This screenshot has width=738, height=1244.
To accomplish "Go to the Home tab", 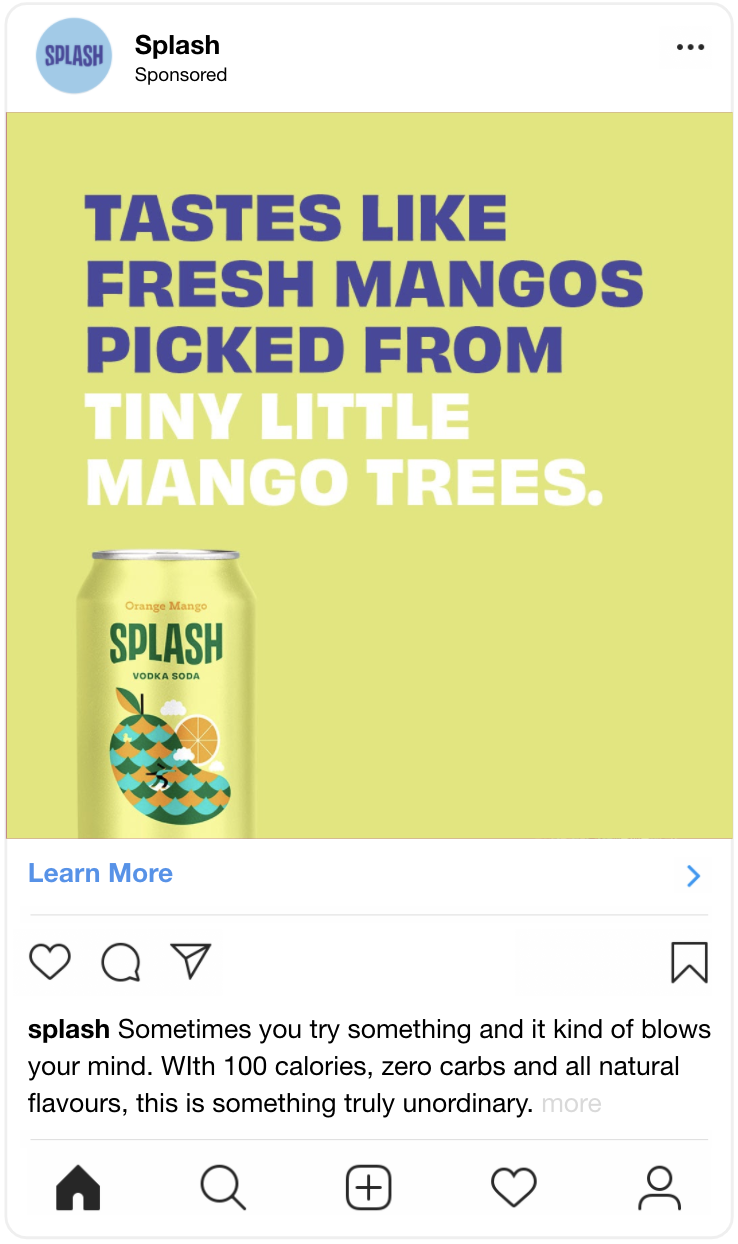I will point(78,1188).
